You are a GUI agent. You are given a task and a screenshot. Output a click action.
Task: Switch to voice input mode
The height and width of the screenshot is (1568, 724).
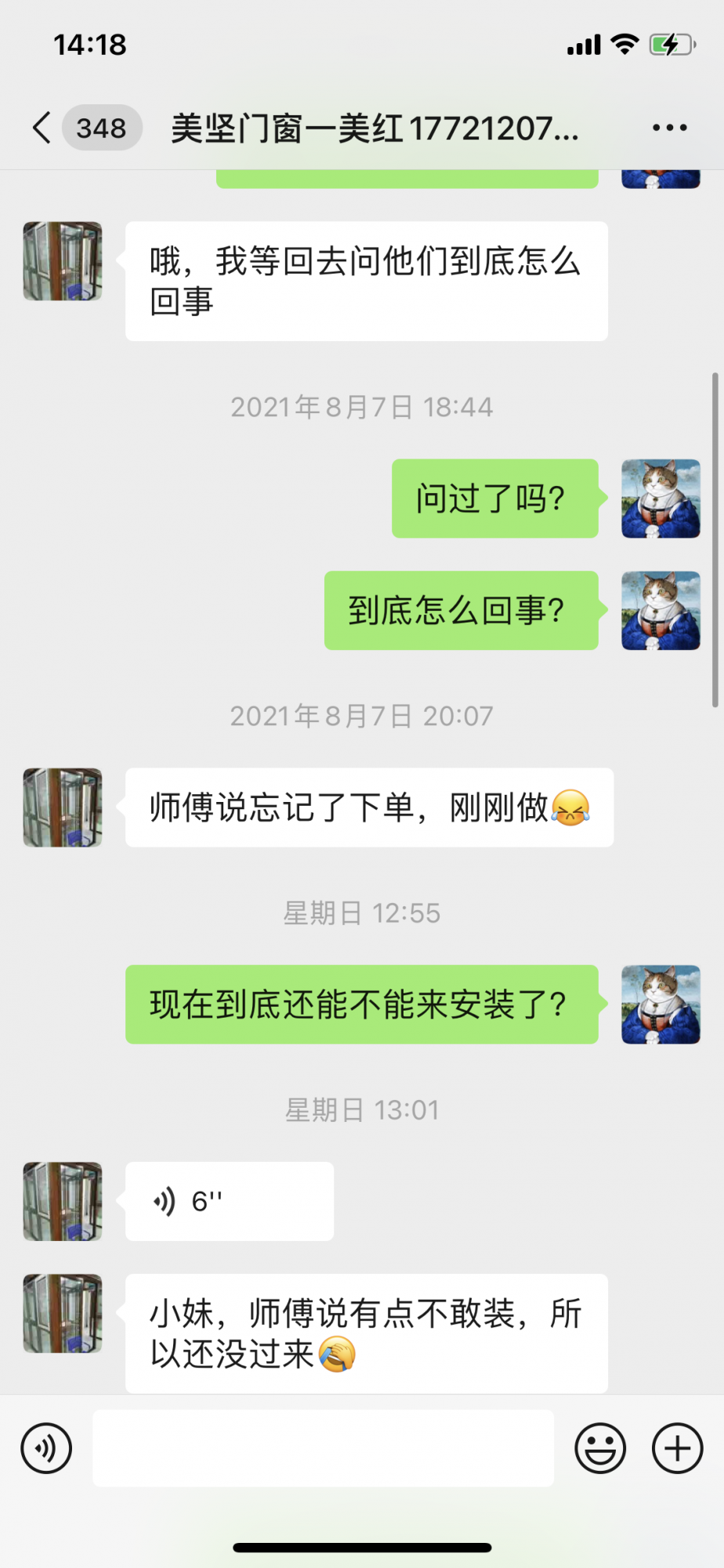click(46, 1448)
